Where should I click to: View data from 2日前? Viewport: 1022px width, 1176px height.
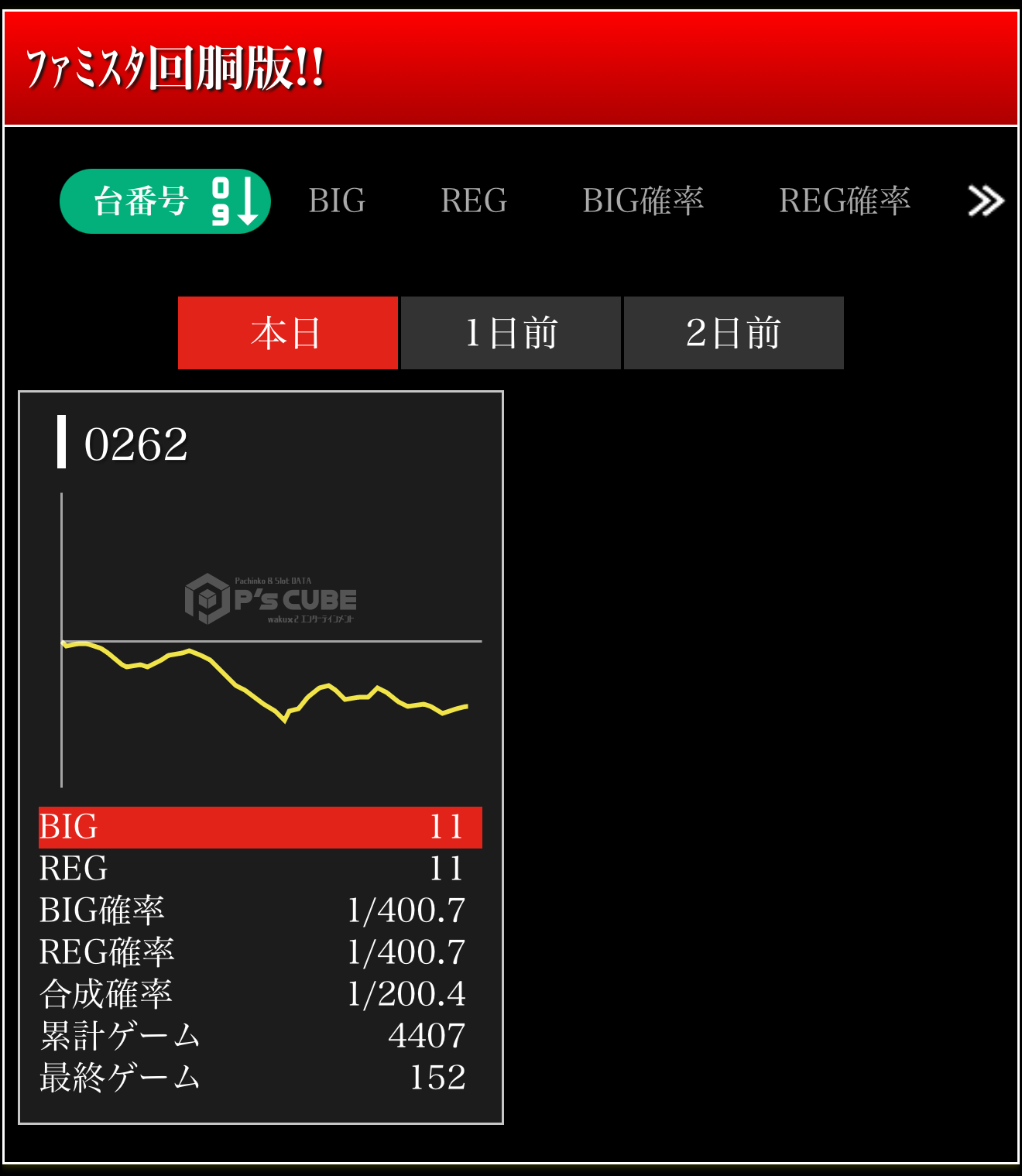733,333
